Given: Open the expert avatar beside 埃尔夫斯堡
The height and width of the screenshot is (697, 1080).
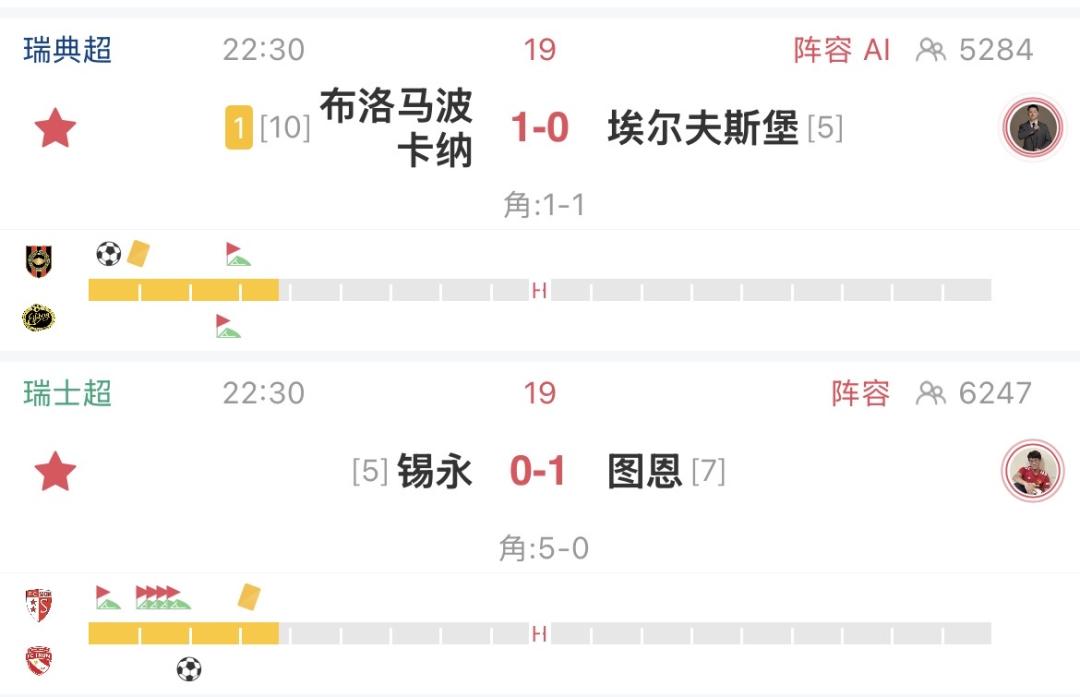Looking at the screenshot, I should pyautogui.click(x=1032, y=127).
